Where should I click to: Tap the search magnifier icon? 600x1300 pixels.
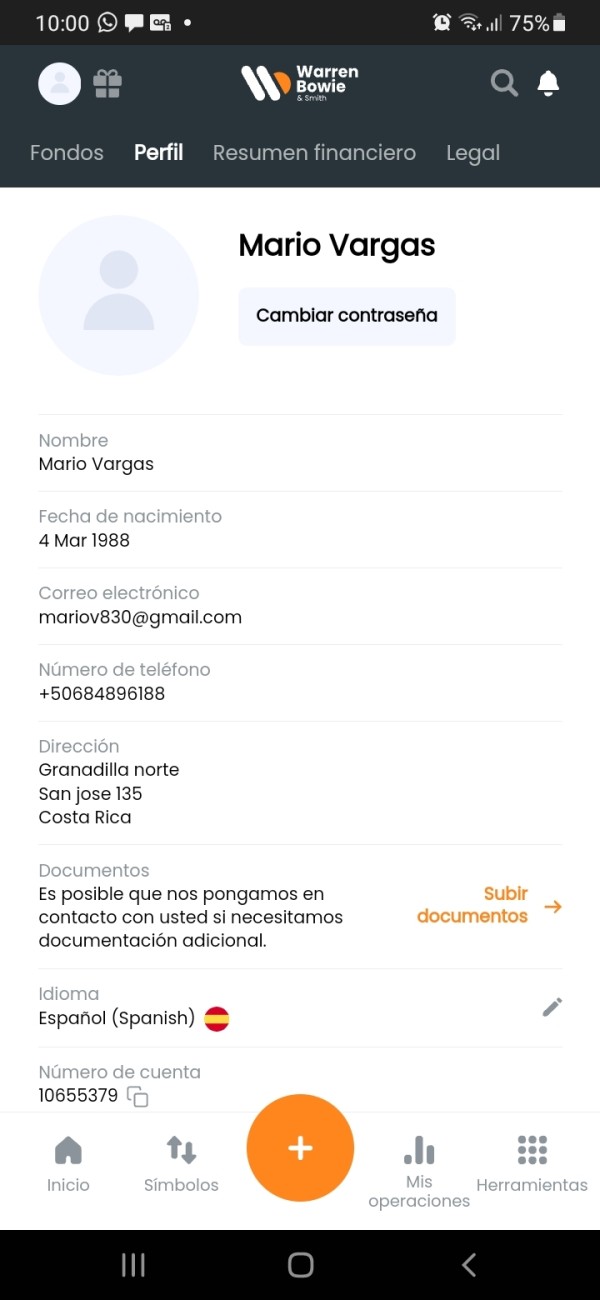(505, 84)
